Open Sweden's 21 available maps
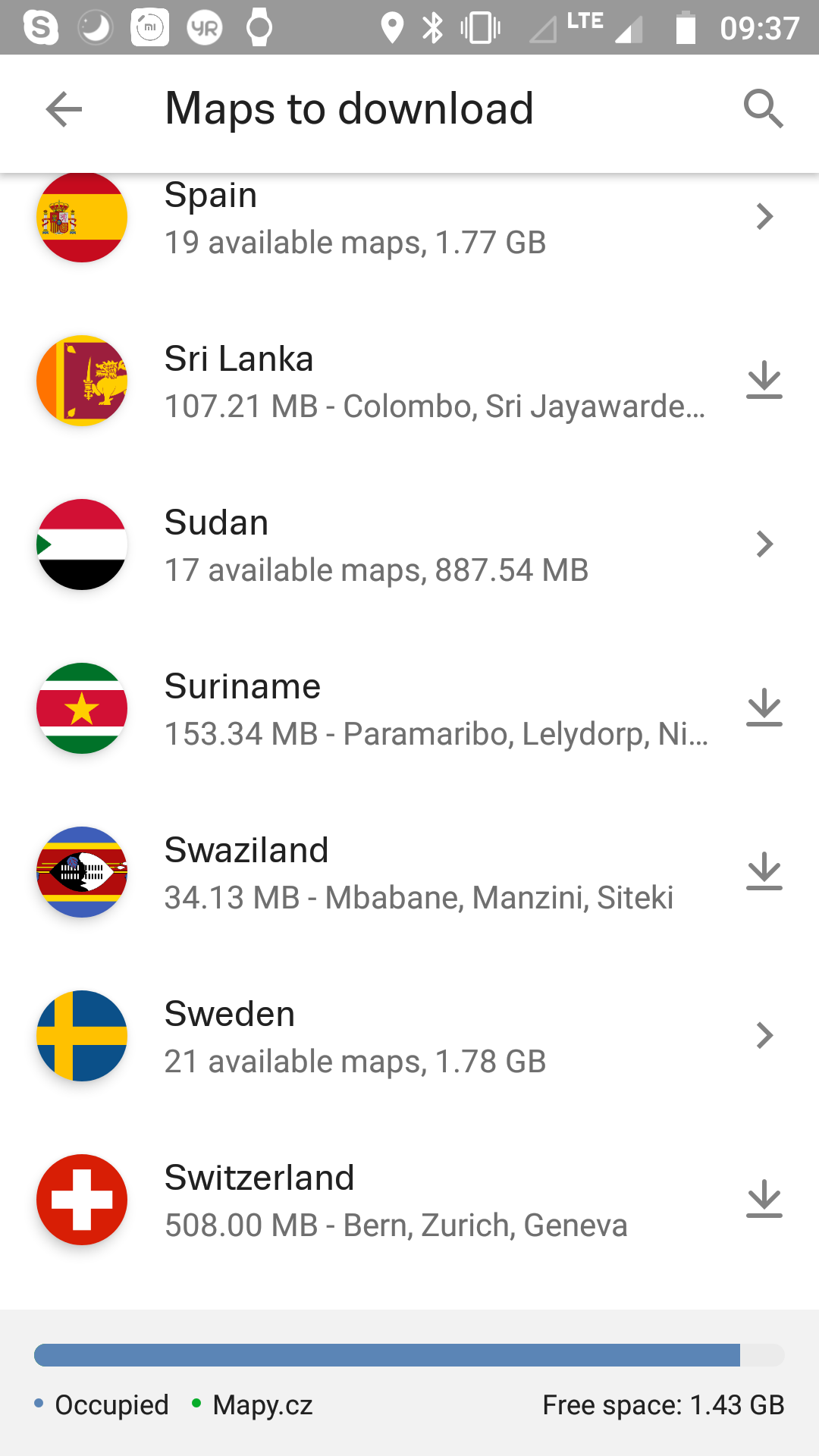The width and height of the screenshot is (819, 1456). click(409, 1036)
